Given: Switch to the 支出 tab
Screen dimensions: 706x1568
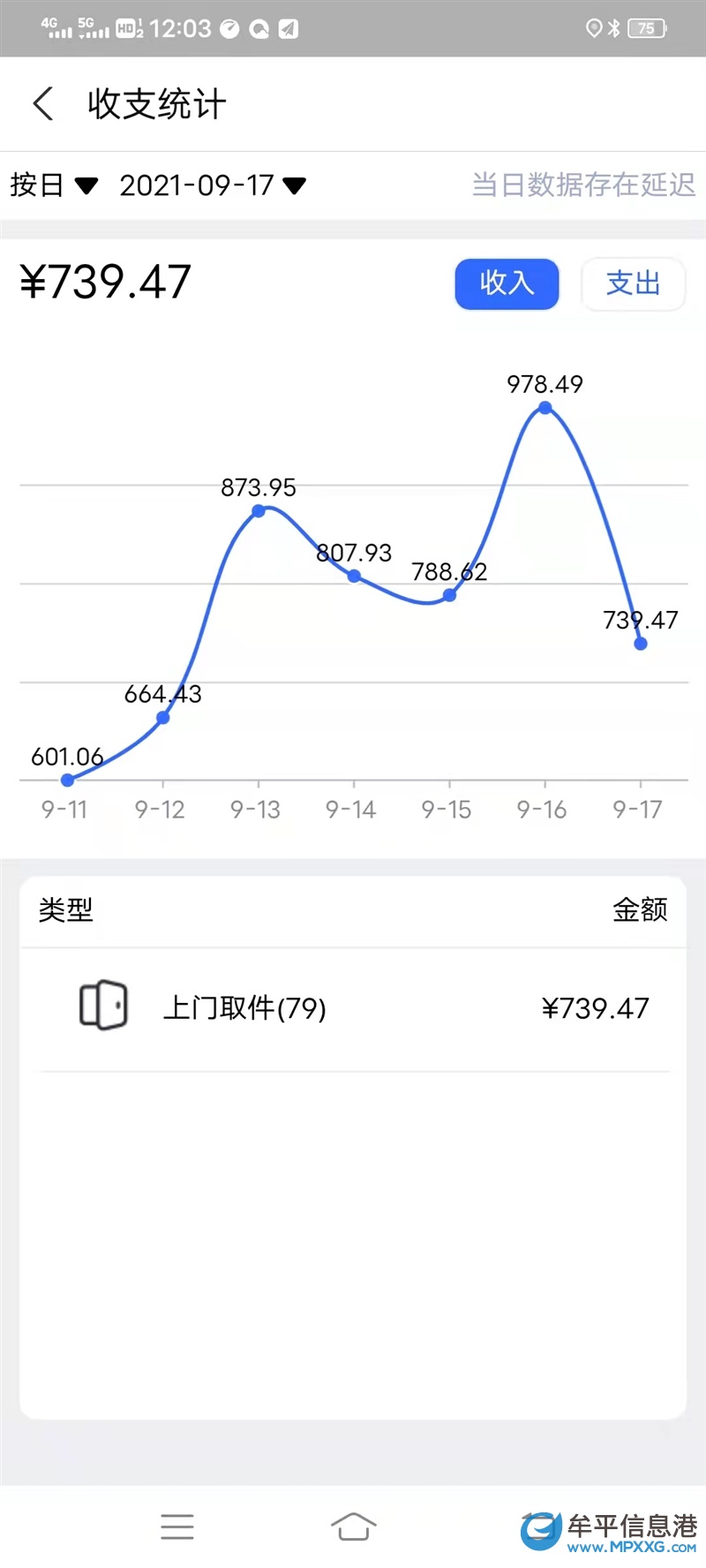Looking at the screenshot, I should 633,283.
